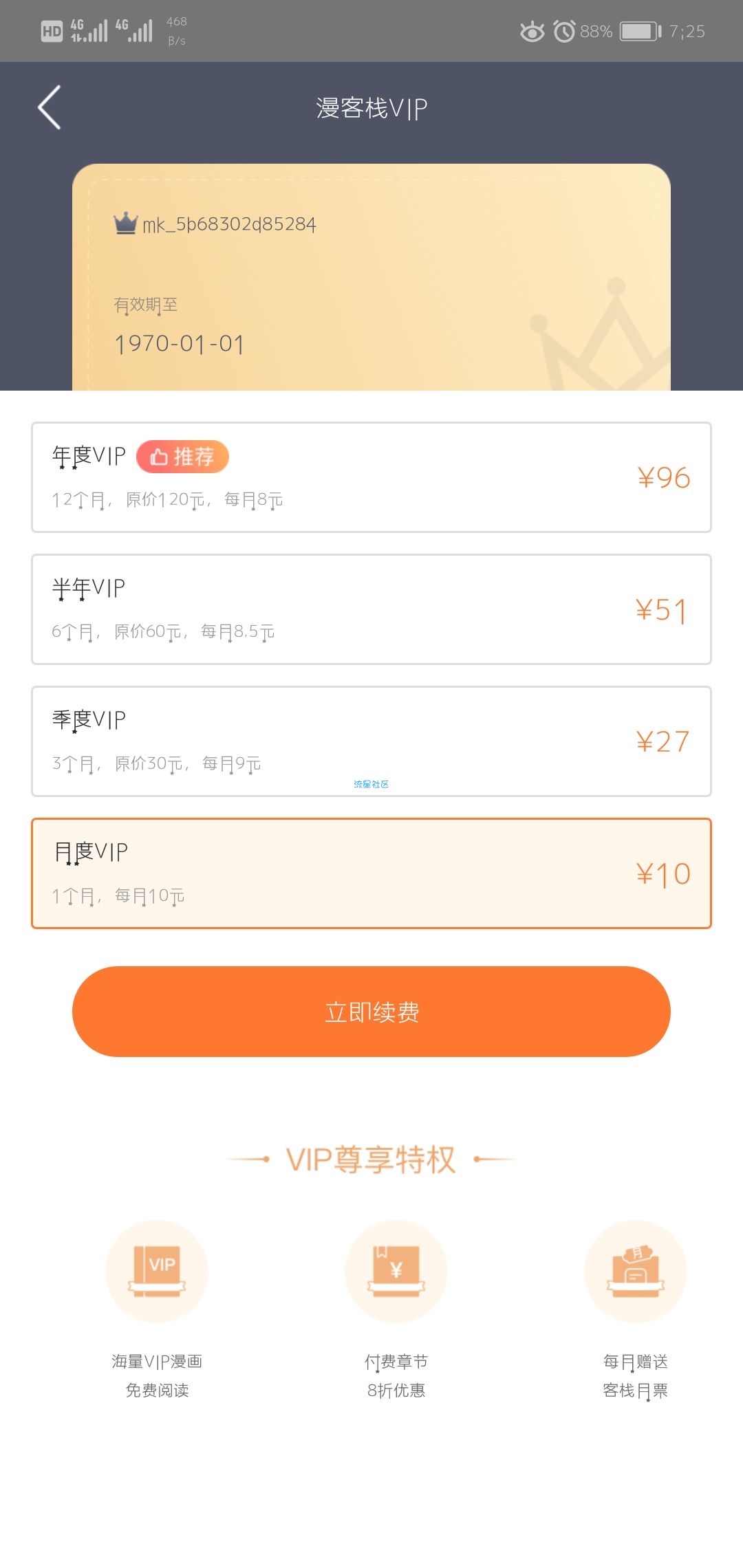The width and height of the screenshot is (743, 1568).
Task: Choose the 半年VIP ¥51 plan
Action: tap(371, 609)
